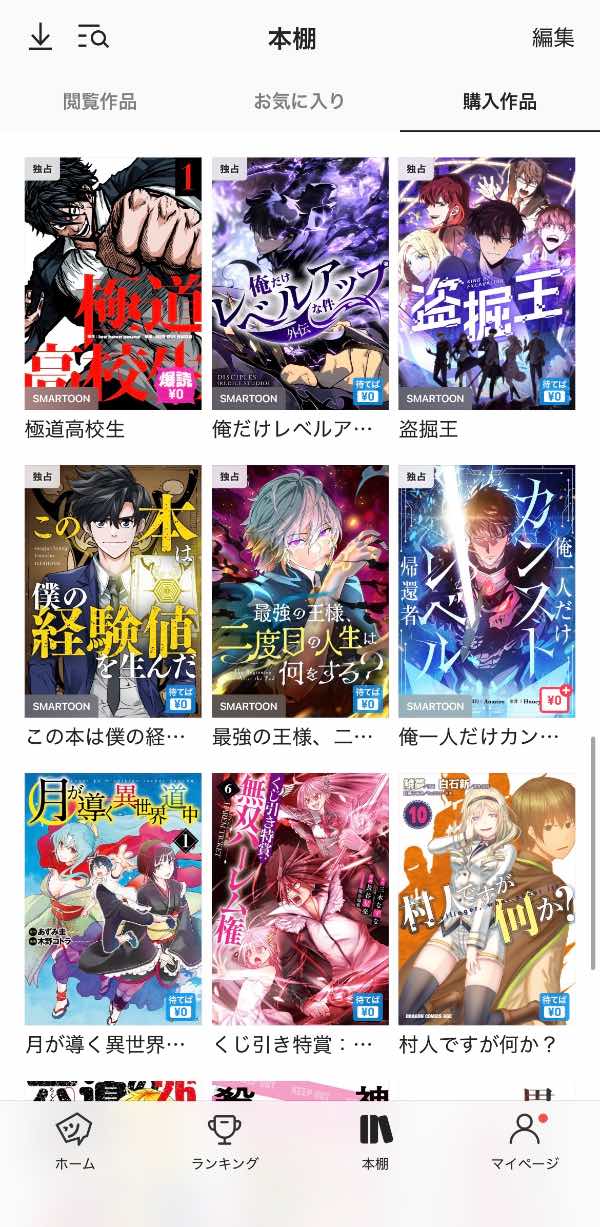Image resolution: width=600 pixels, height=1227 pixels.
Task: Open the manga 月が導く異世界道中
Action: pos(113,898)
